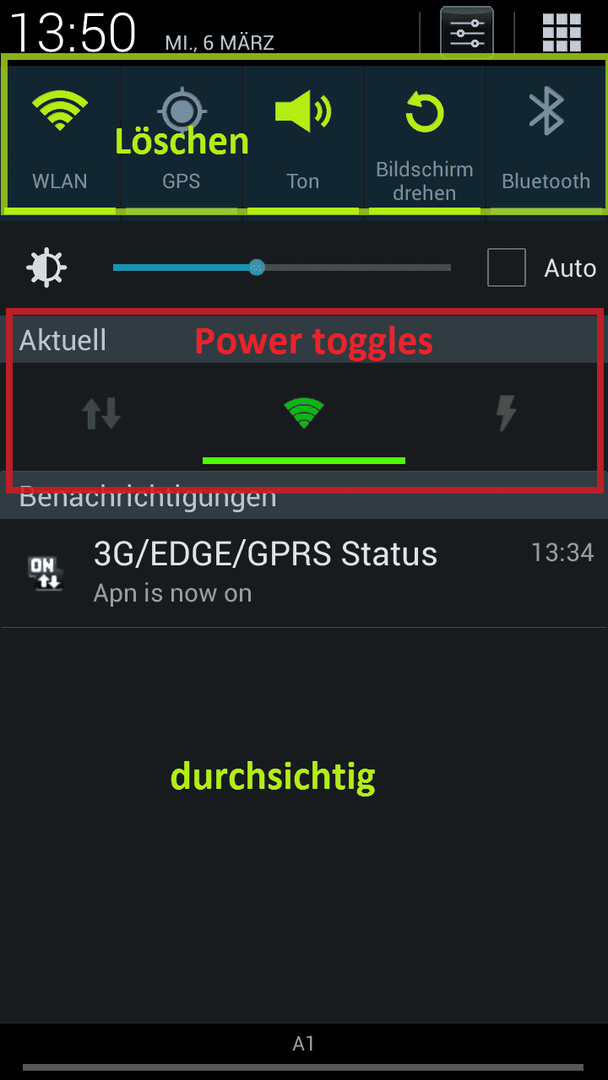The height and width of the screenshot is (1080, 608).
Task: Open the quick settings shortcut icon
Action: (x=467, y=33)
